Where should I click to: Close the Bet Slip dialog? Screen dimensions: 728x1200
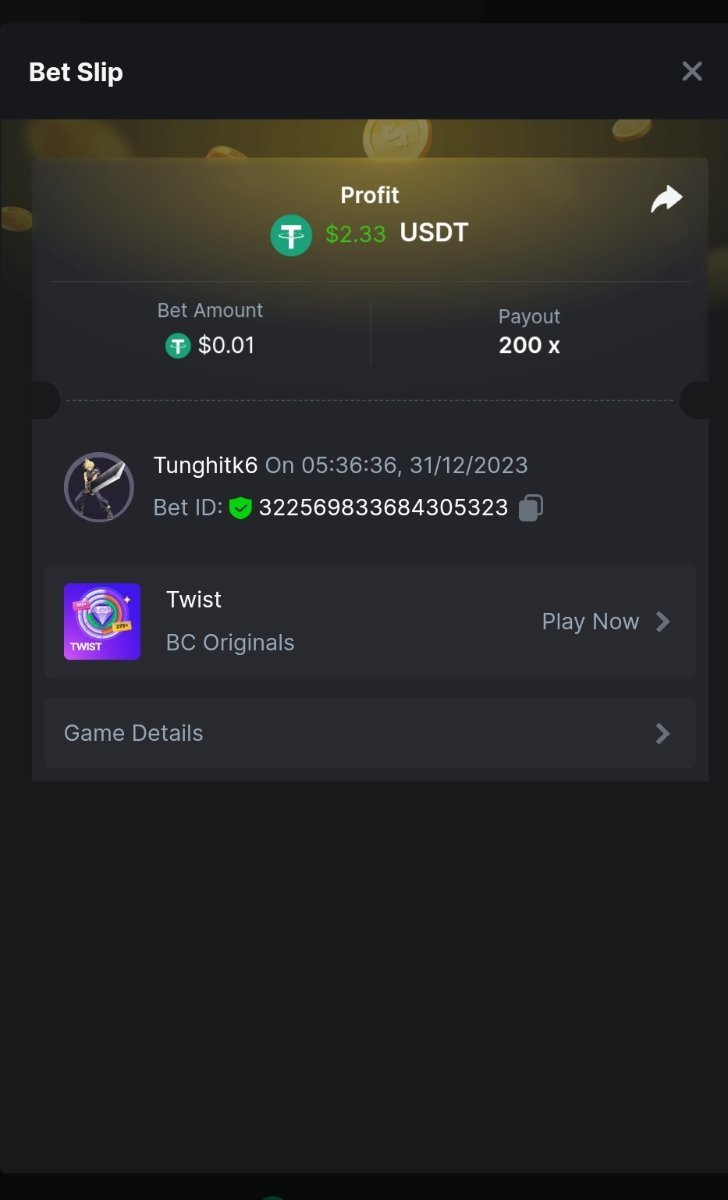[x=692, y=71]
